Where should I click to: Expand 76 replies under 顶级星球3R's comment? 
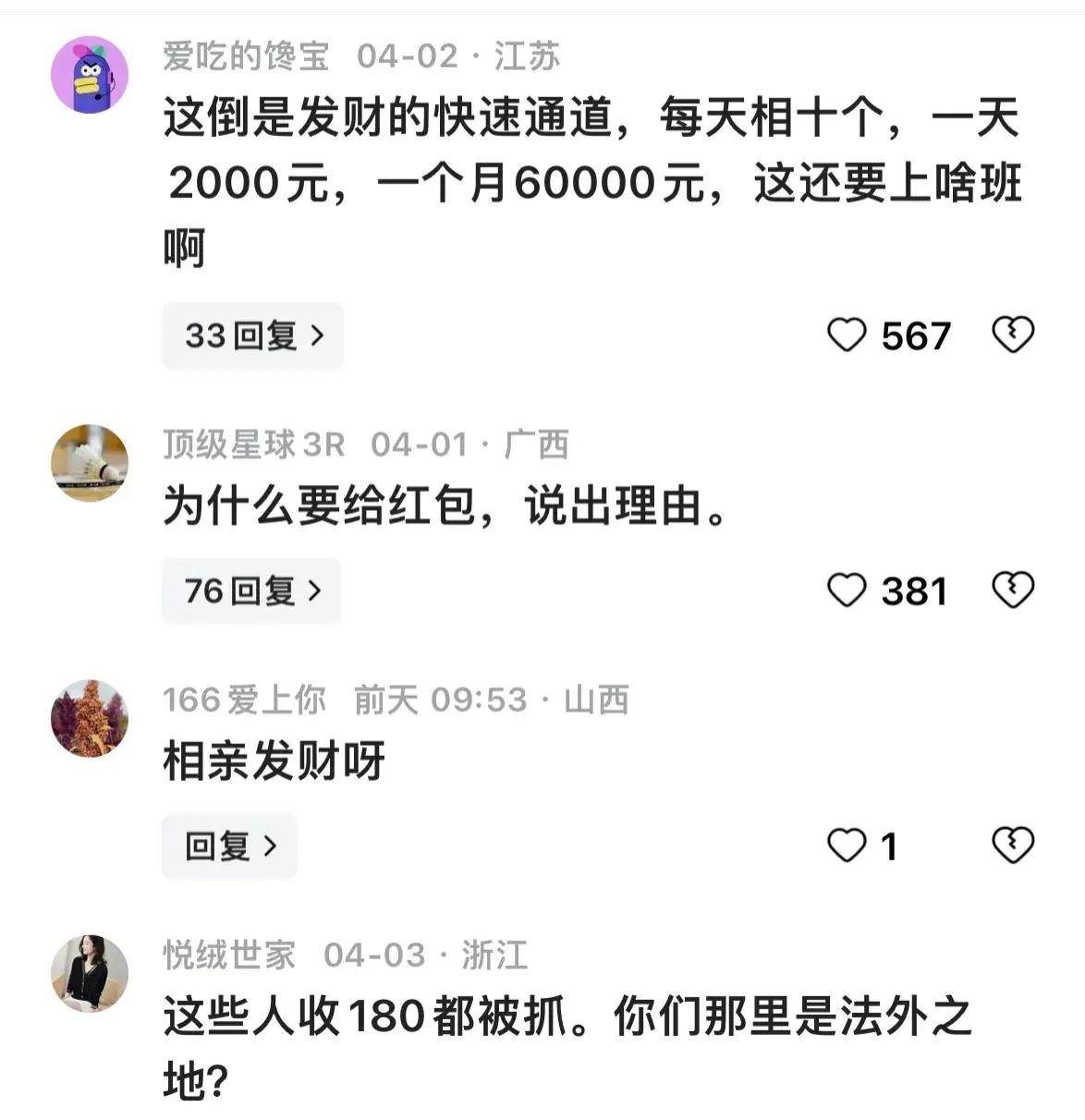point(251,590)
